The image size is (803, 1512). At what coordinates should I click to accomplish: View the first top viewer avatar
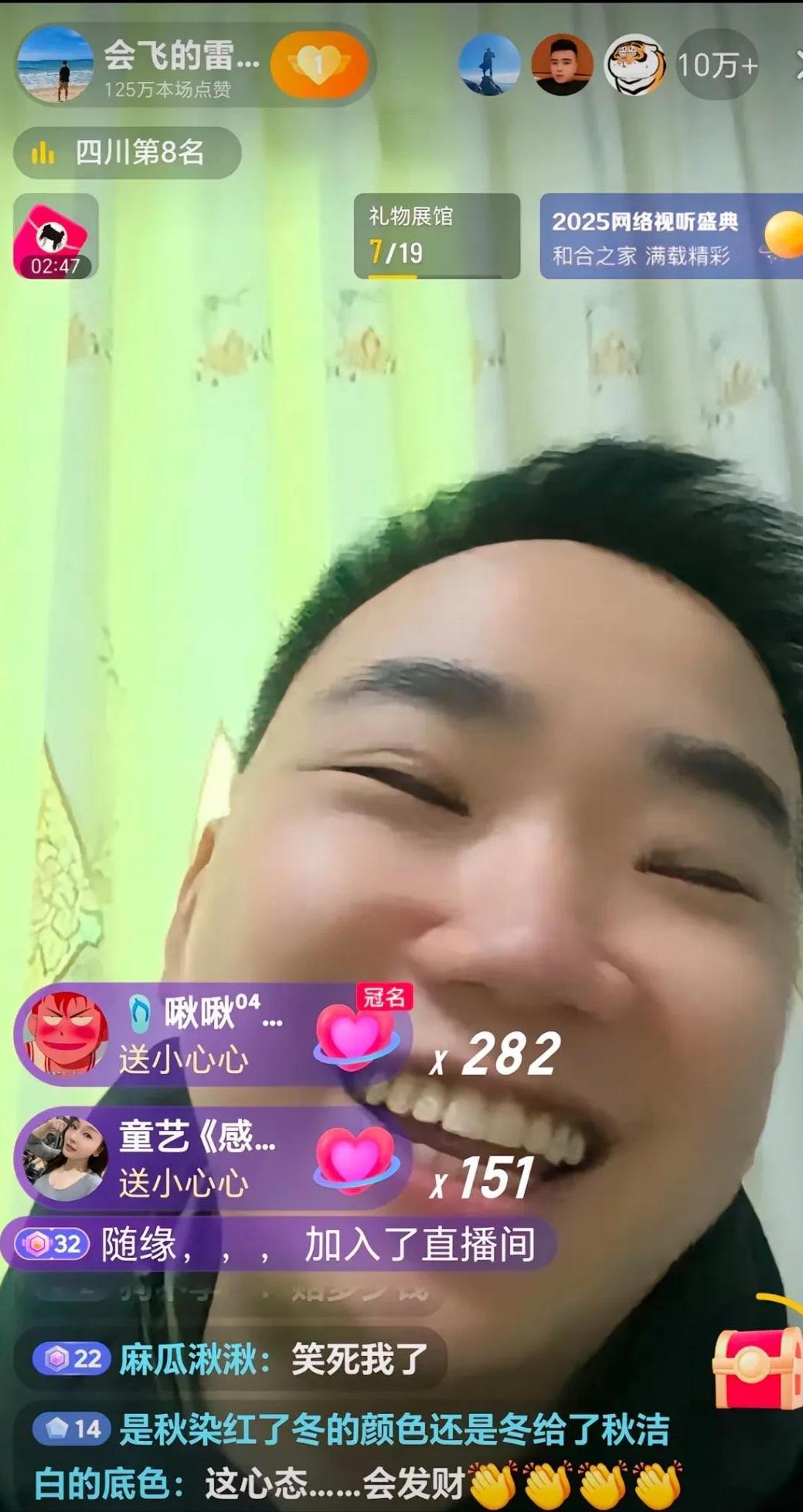click(x=488, y=66)
